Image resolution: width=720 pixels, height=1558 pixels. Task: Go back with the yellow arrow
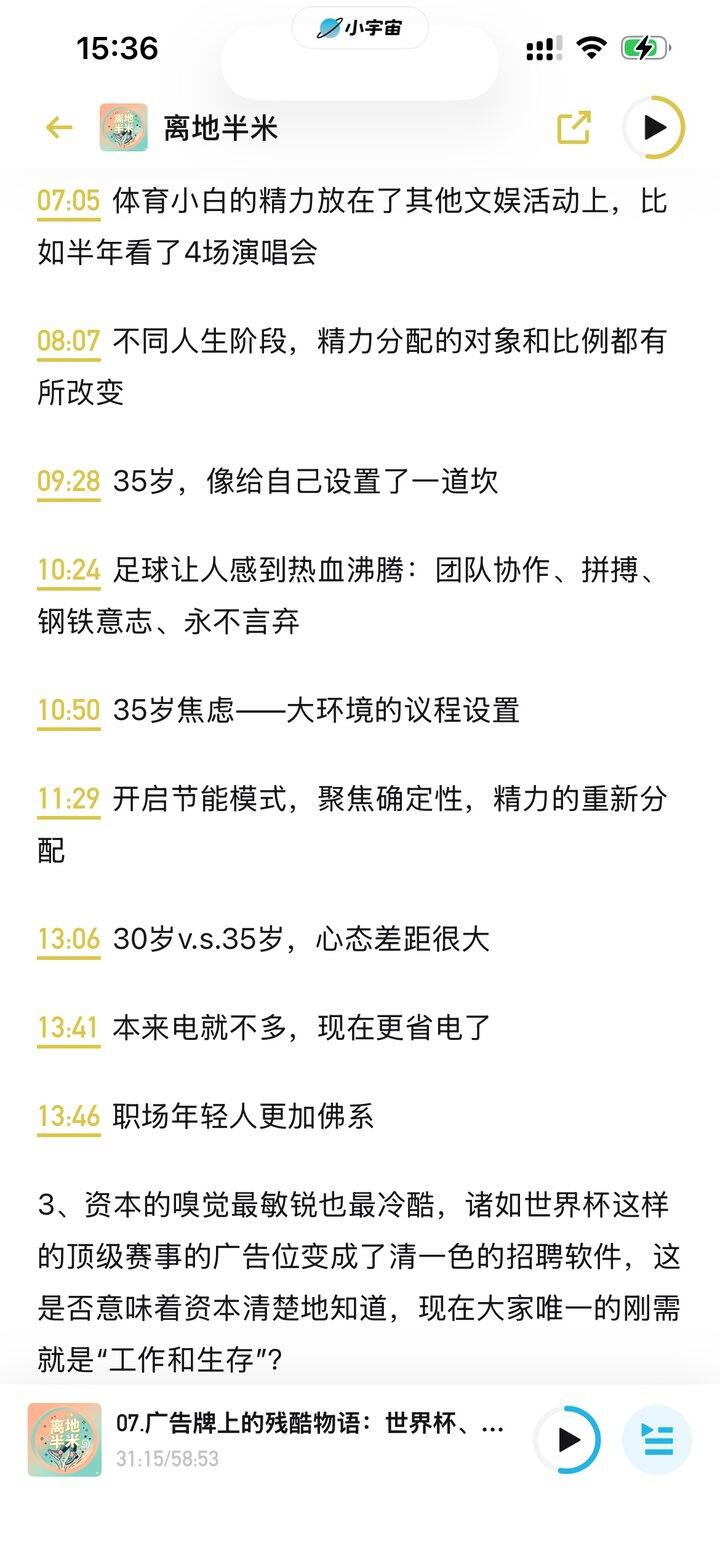pos(59,128)
